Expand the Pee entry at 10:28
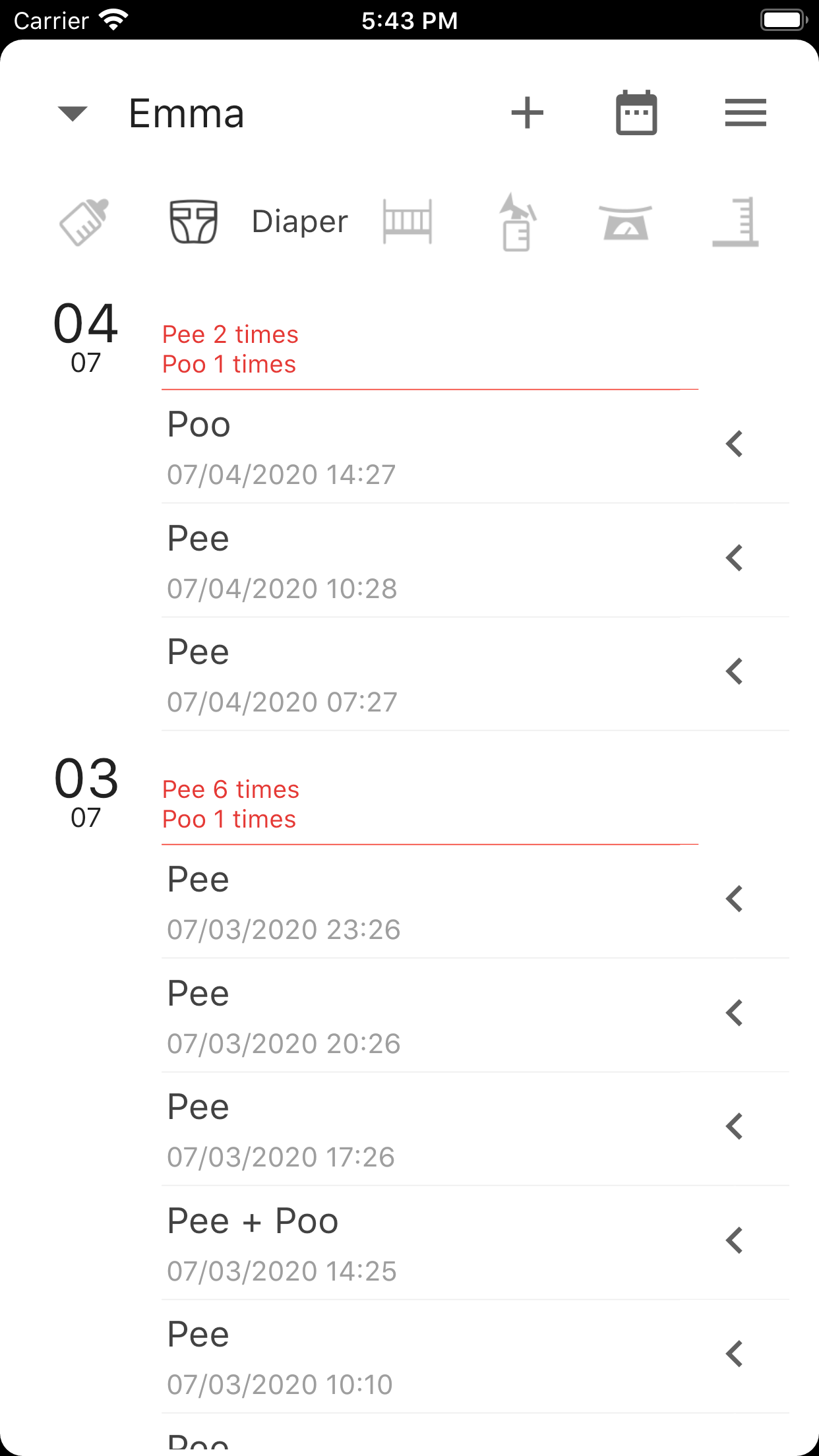 (x=735, y=559)
